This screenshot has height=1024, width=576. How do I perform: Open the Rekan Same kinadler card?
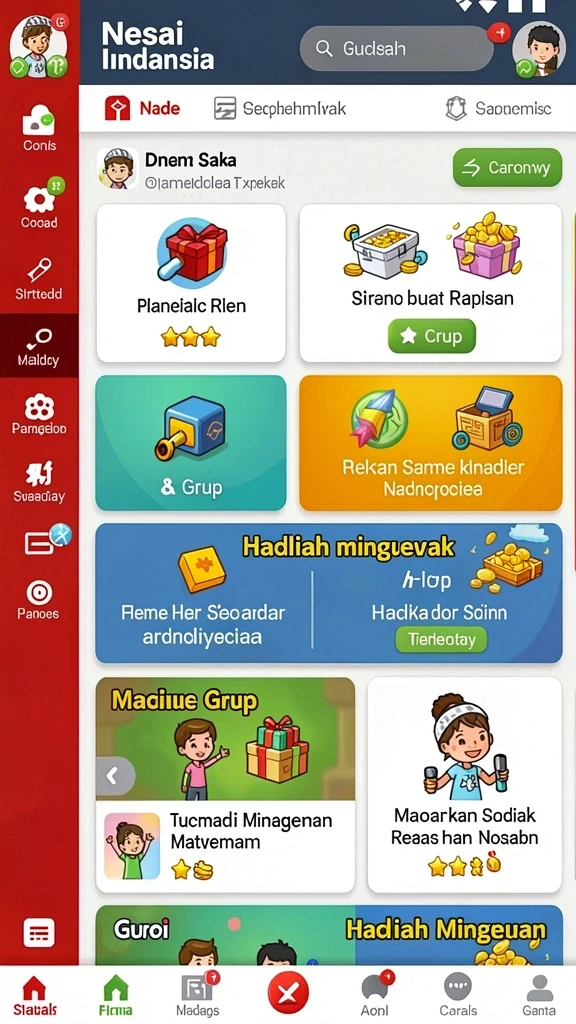click(x=431, y=443)
